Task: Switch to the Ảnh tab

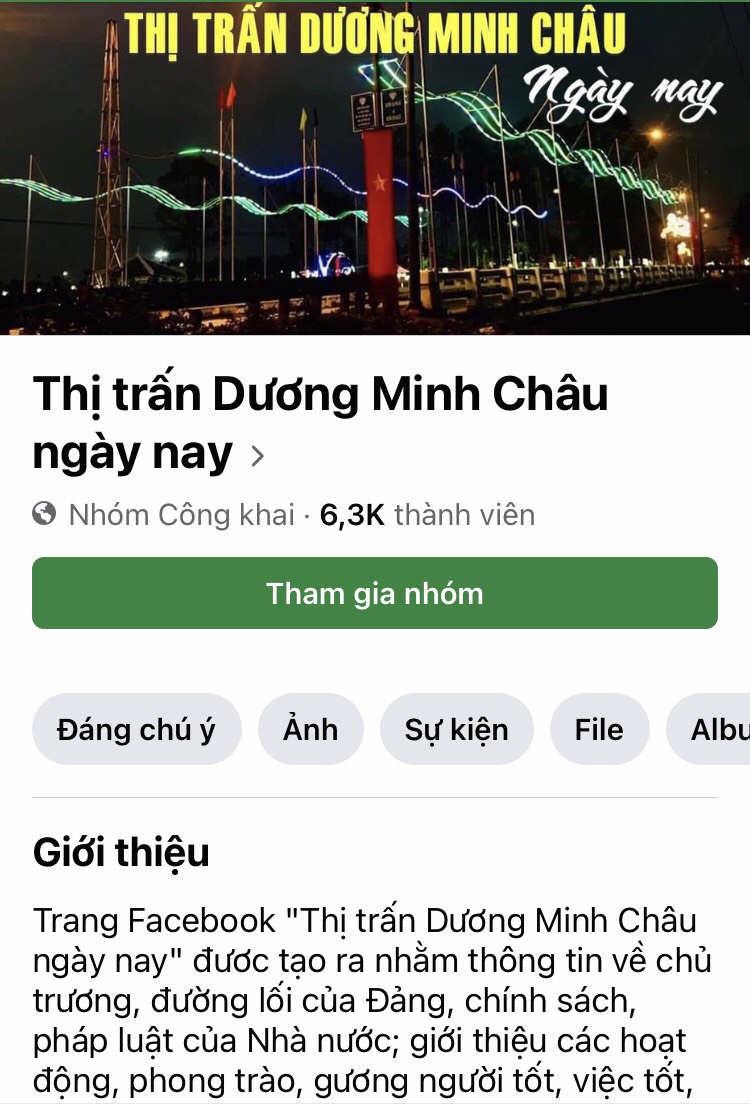Action: tap(310, 729)
